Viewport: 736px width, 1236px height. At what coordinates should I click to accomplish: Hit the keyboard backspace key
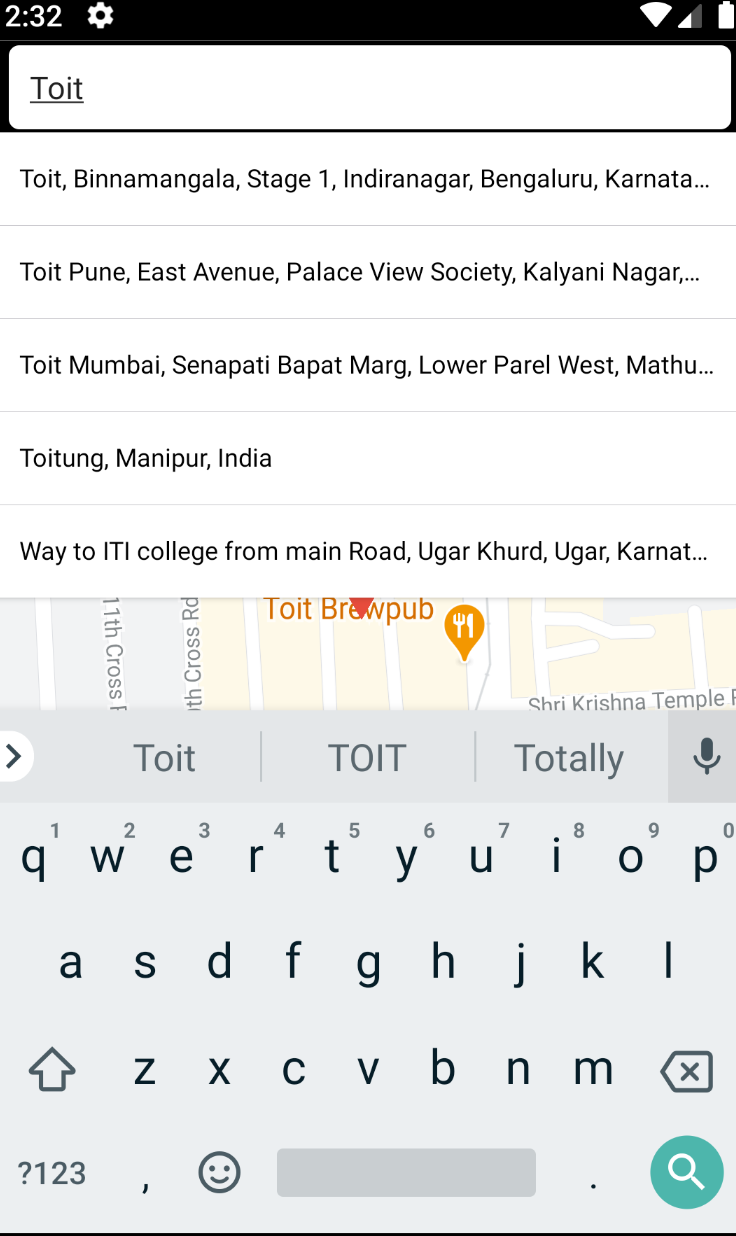[687, 1071]
